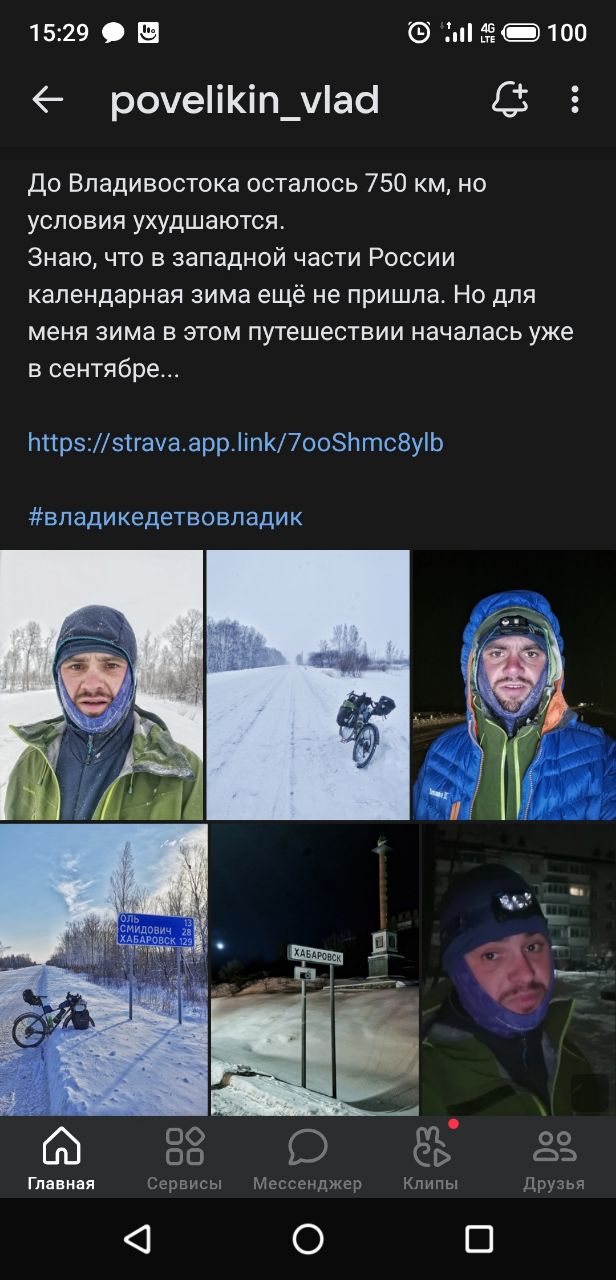Open the green jacket snowy selfie photo

coord(101,685)
